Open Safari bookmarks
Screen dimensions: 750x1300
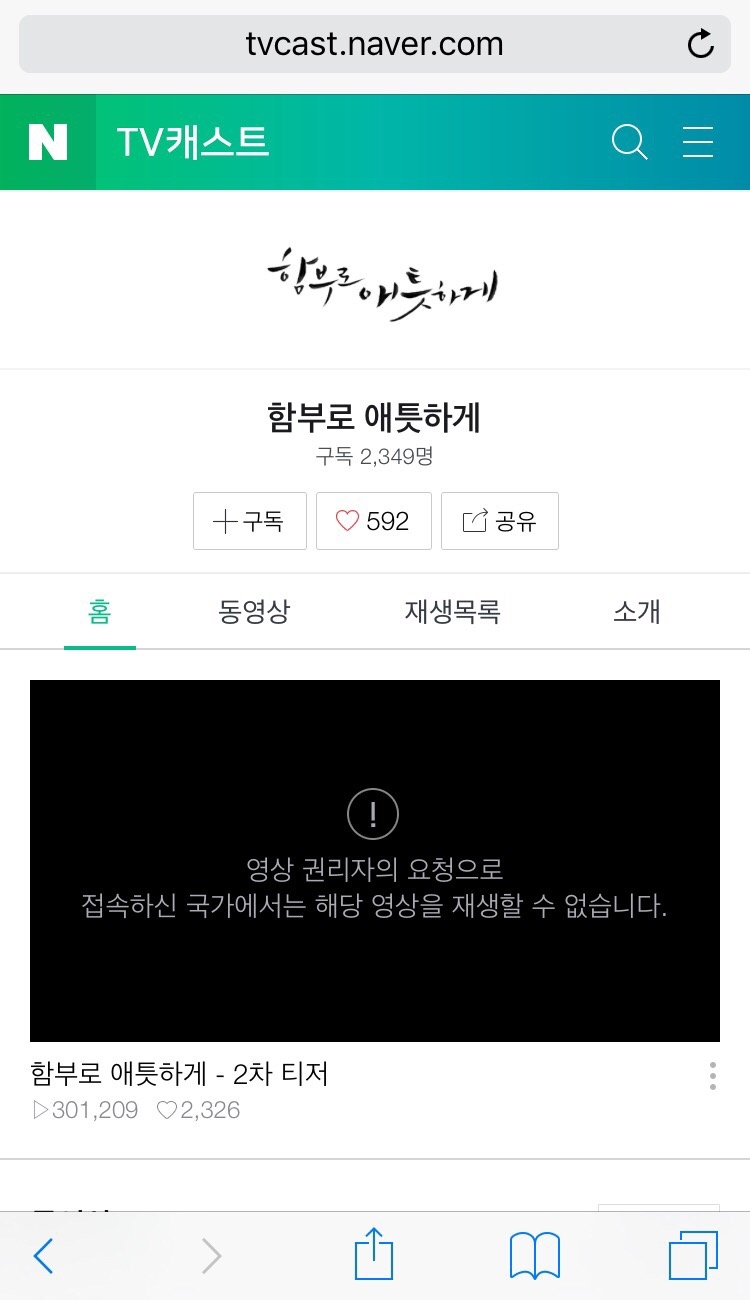pyautogui.click(x=534, y=1255)
